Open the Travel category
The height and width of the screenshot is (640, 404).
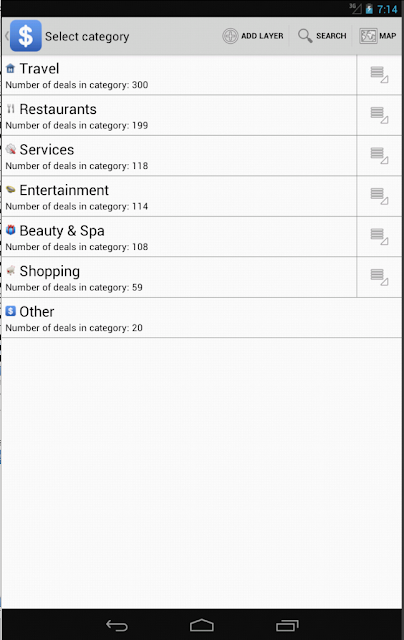coord(179,76)
